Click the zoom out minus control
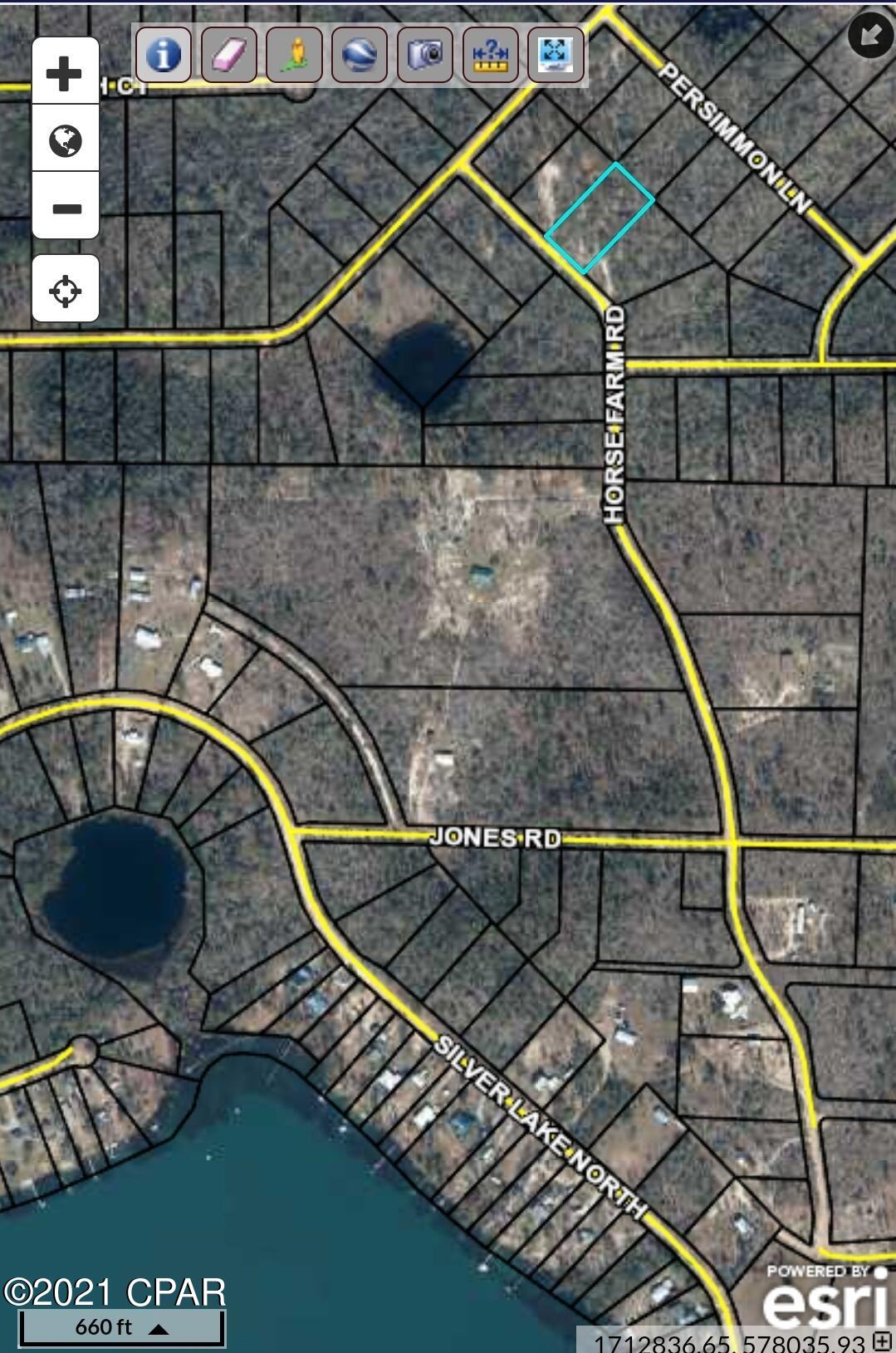896x1353 pixels. coord(66,208)
